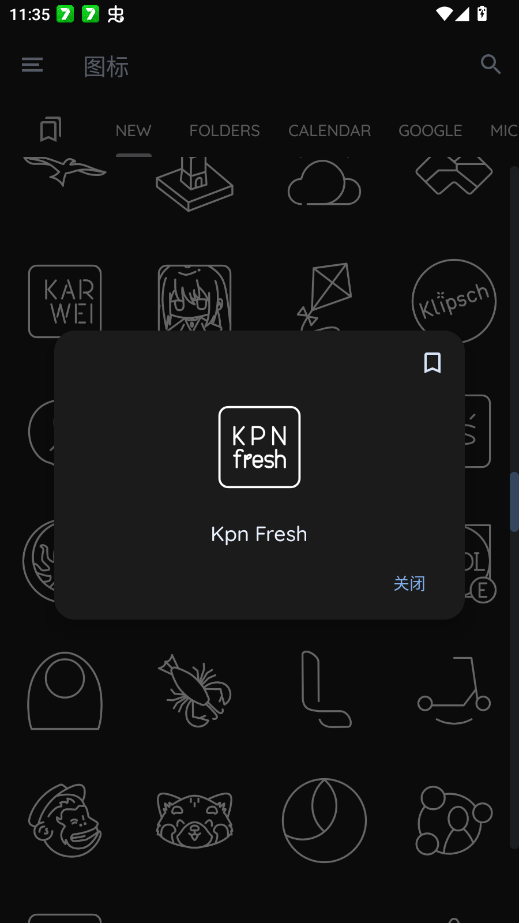The height and width of the screenshot is (923, 519).
Task: Switch to the bookmarked icons tab
Action: click(x=51, y=130)
